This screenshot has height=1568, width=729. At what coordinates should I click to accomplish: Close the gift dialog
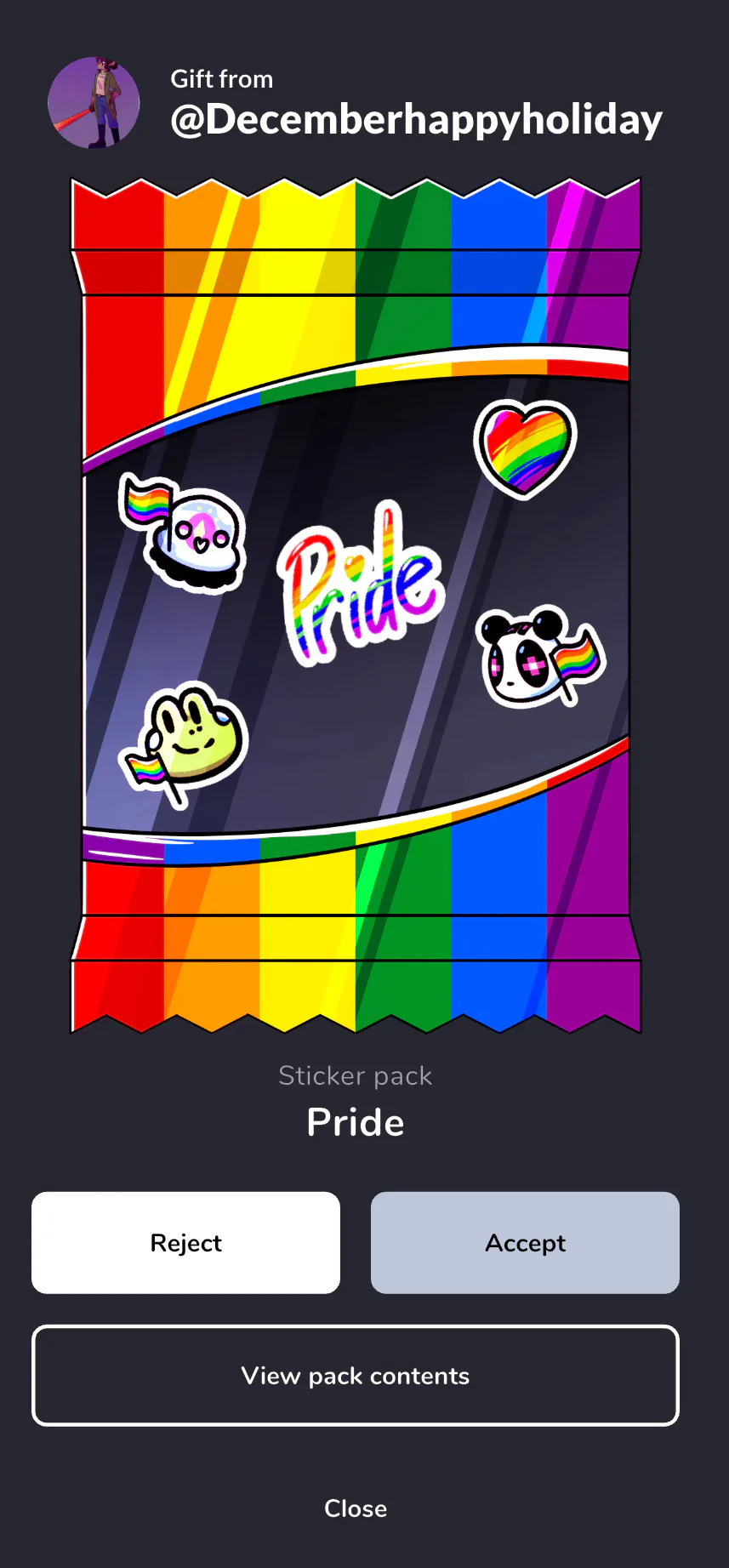[x=356, y=1508]
